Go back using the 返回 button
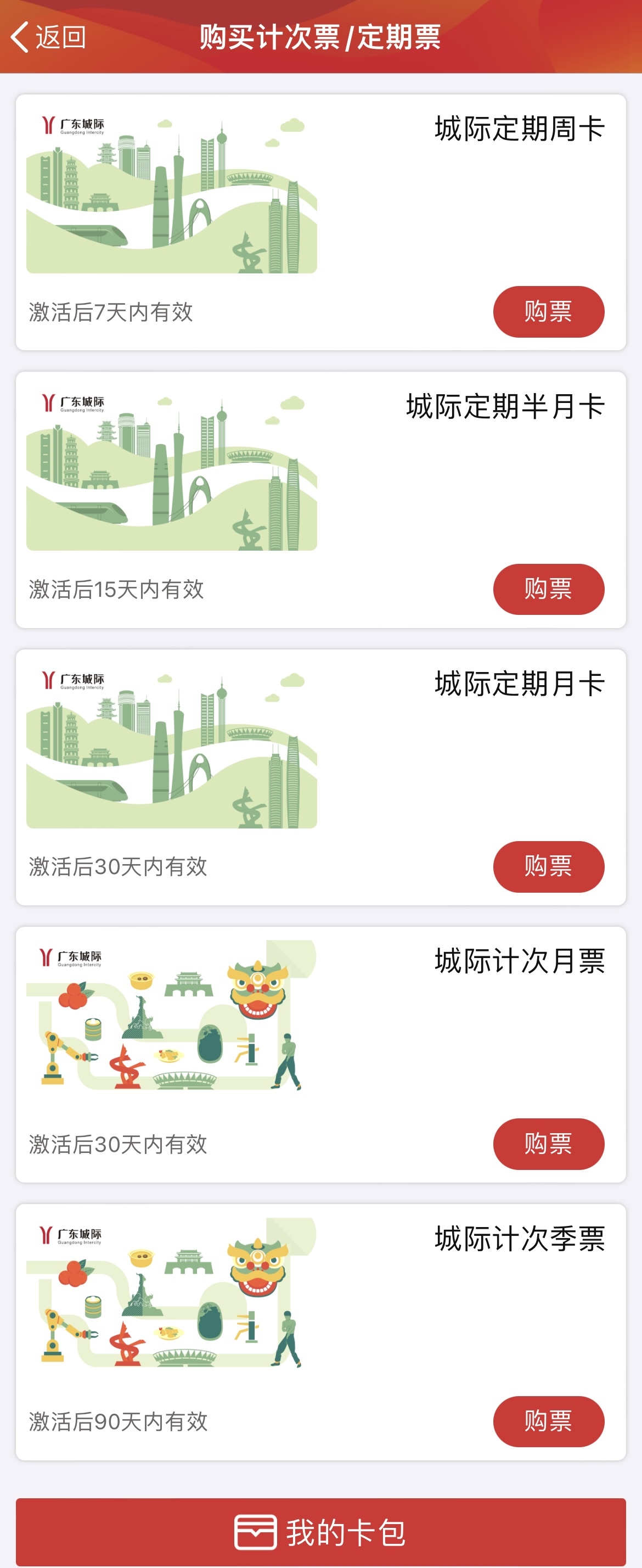 (x=49, y=37)
